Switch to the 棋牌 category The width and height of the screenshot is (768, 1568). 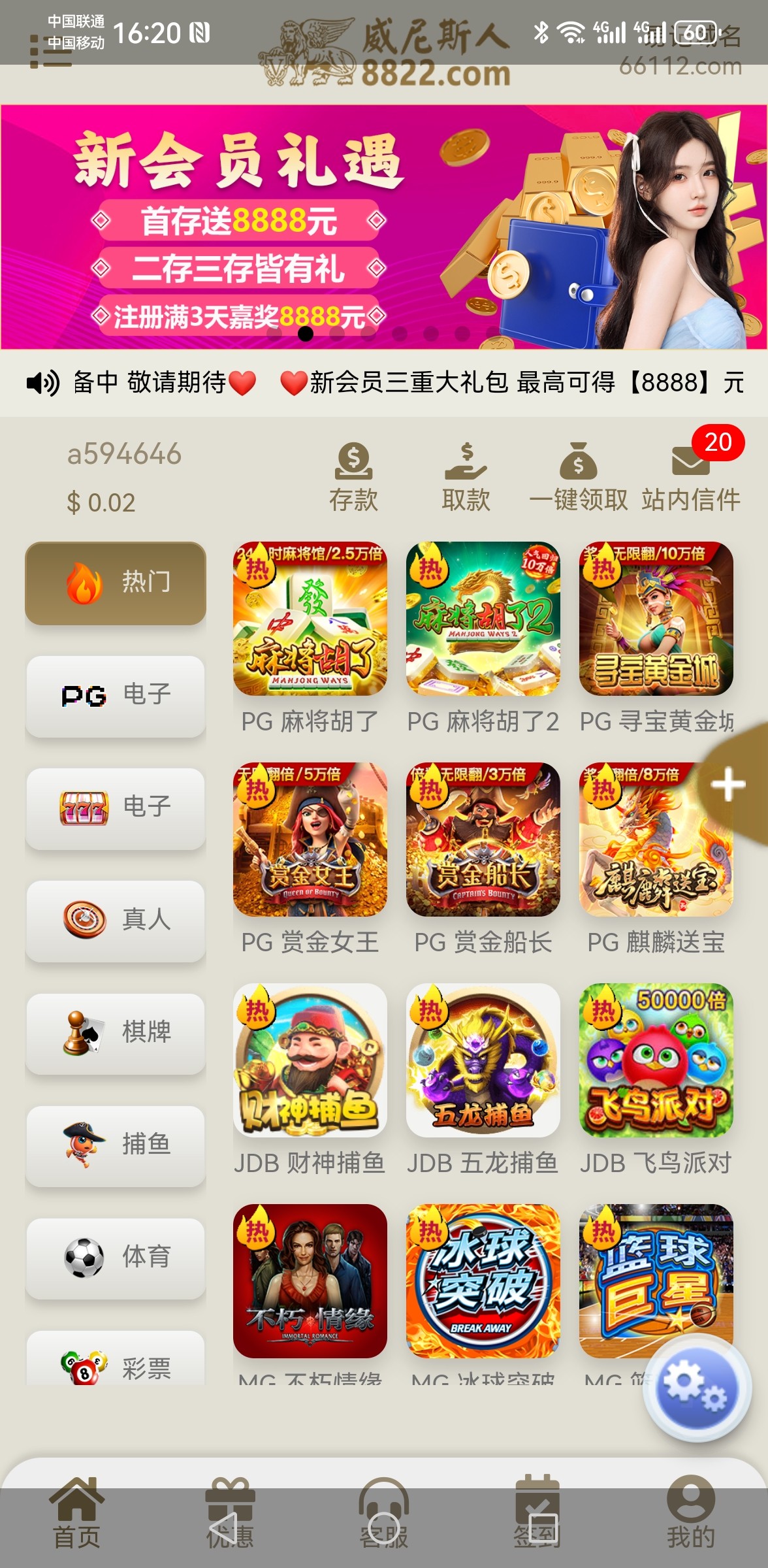[x=116, y=1033]
